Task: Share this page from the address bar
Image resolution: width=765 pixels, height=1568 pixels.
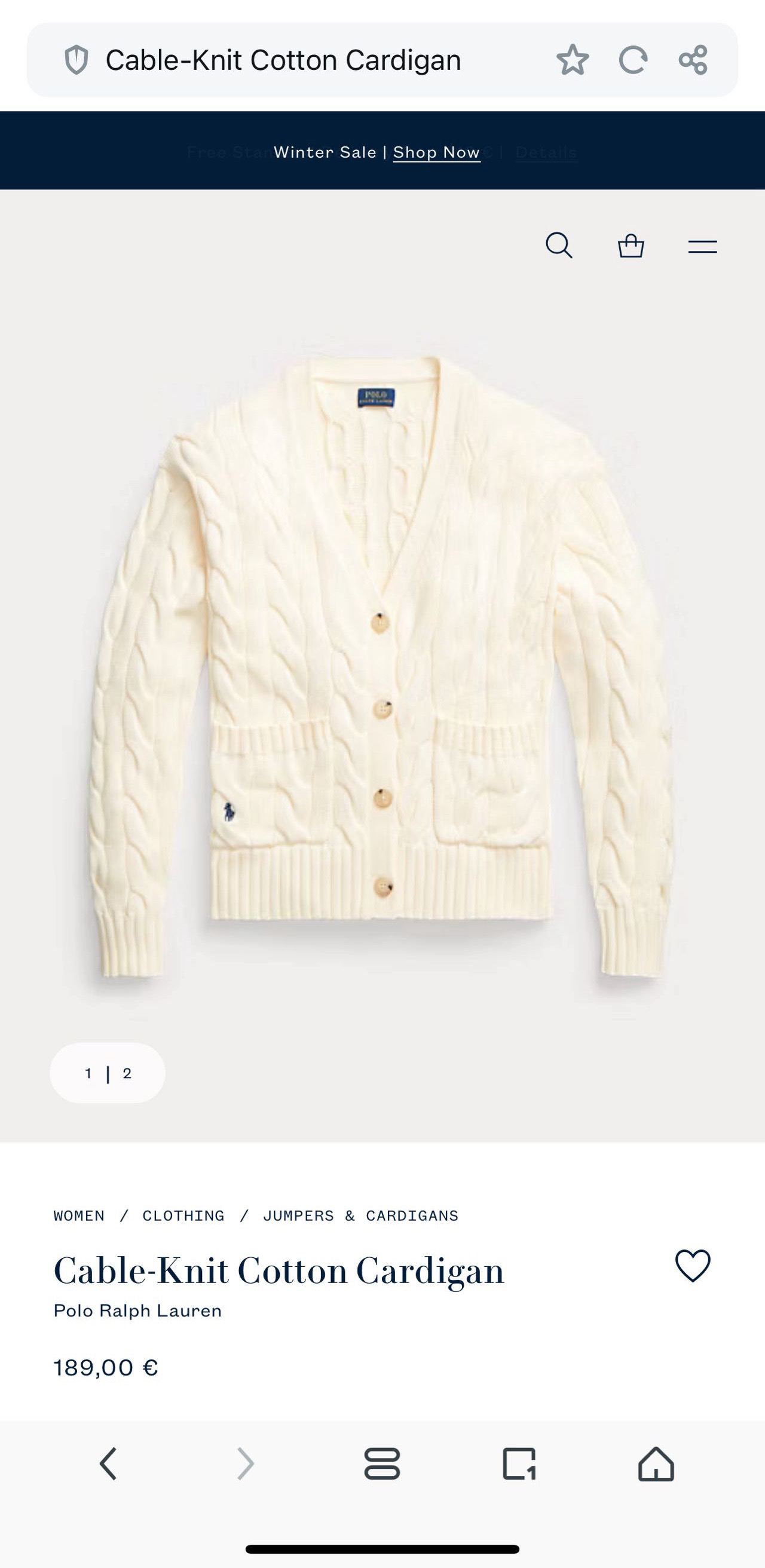Action: 693,60
